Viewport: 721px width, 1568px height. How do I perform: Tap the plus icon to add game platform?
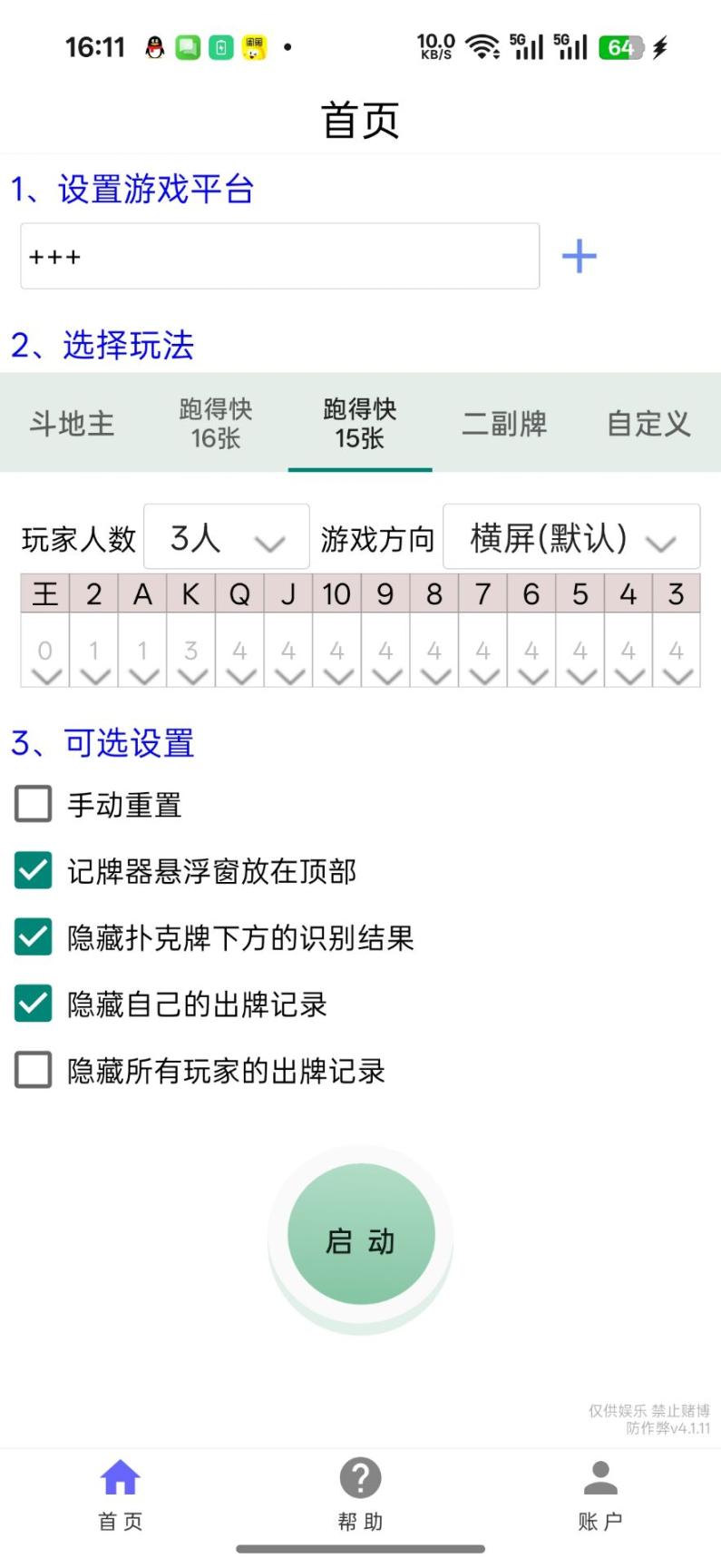[579, 257]
